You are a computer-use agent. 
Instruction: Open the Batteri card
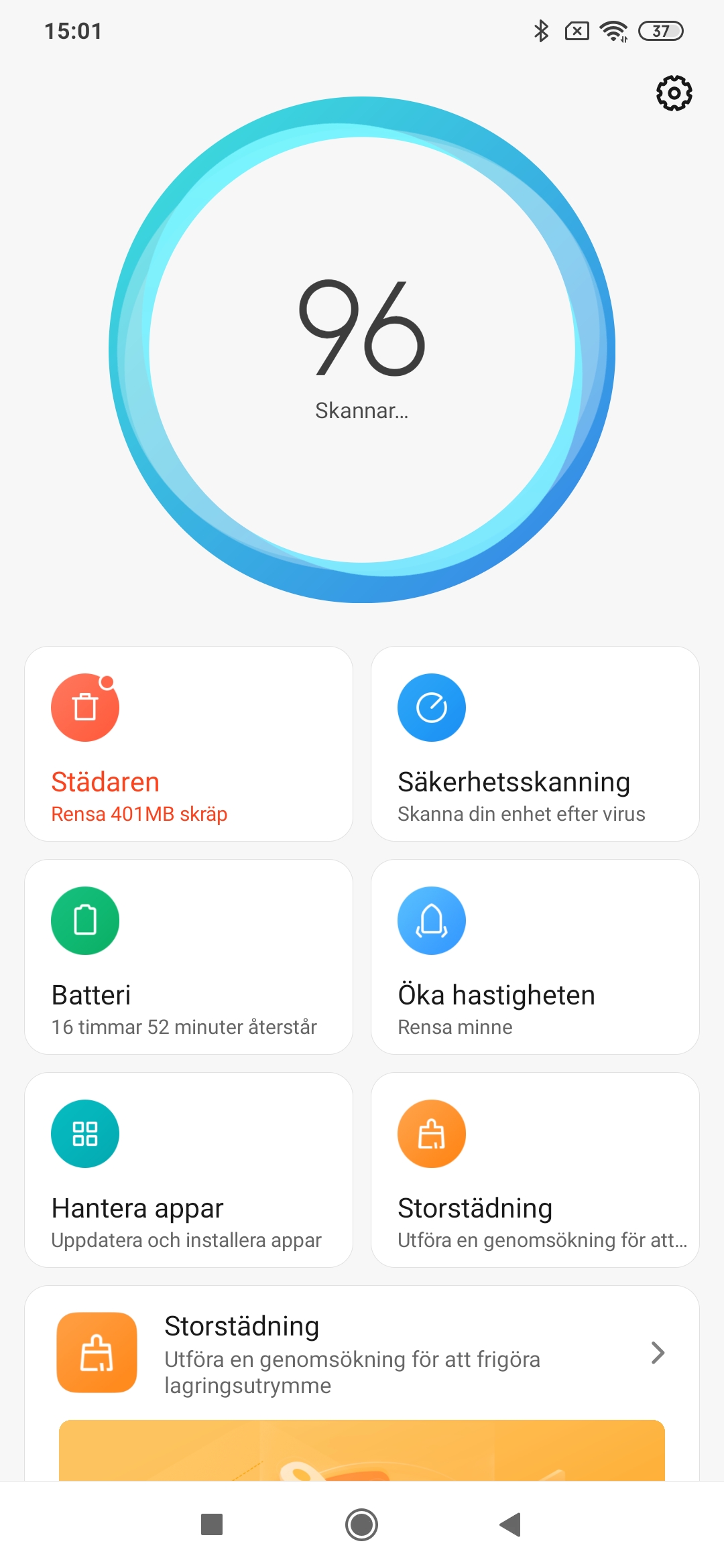point(188,957)
